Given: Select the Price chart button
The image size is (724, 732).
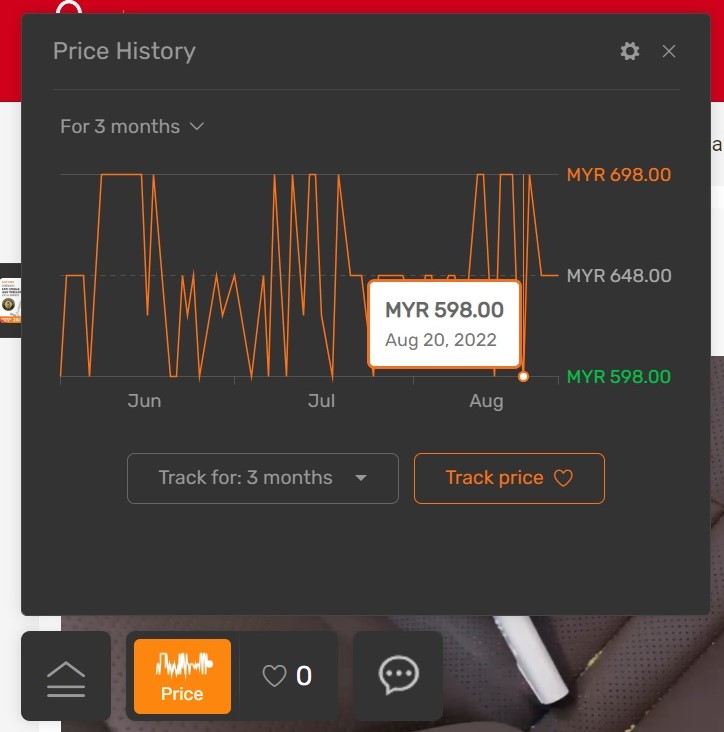Looking at the screenshot, I should (182, 677).
